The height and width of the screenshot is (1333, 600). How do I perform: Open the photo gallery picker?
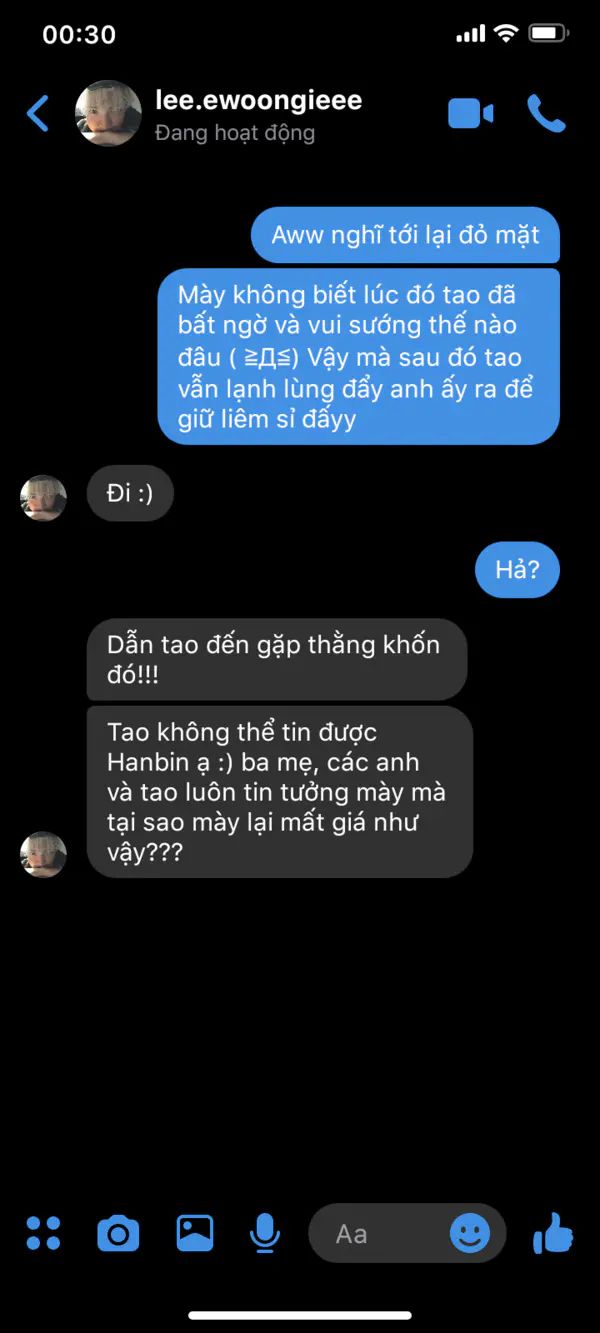[195, 1233]
